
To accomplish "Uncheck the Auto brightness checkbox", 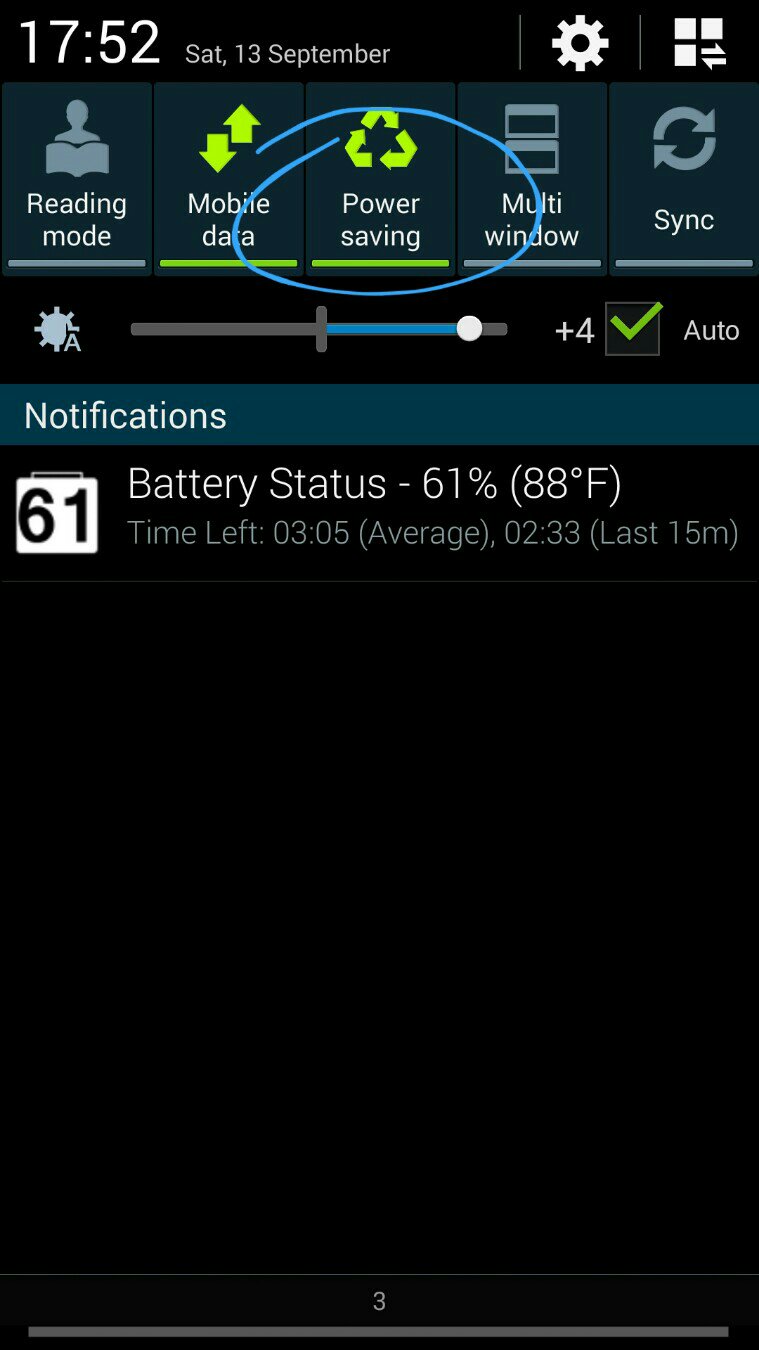I will coord(633,329).
